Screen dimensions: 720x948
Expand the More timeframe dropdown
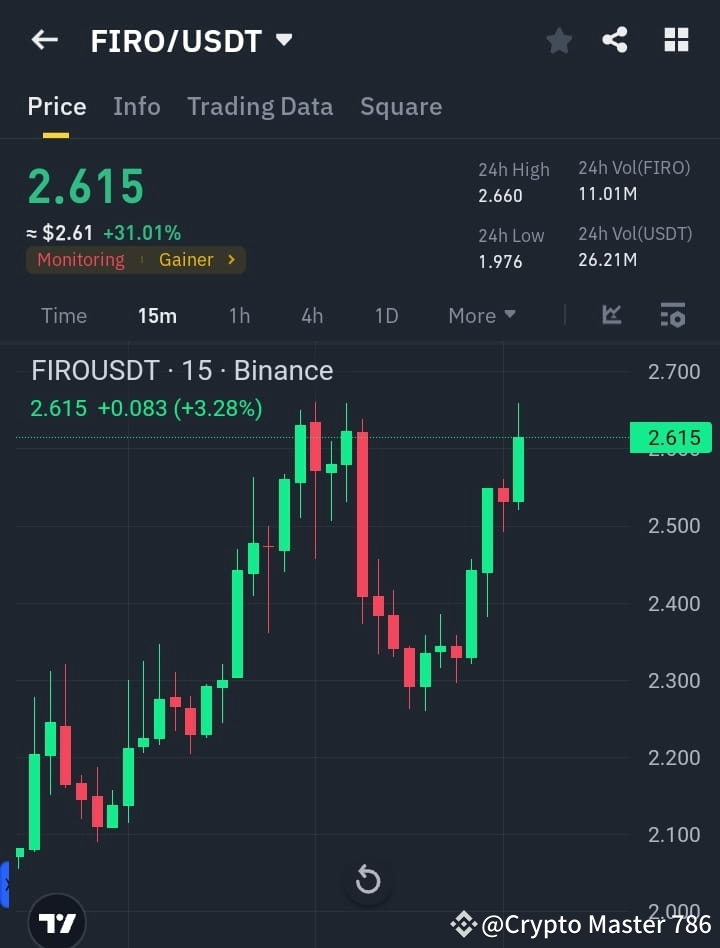click(x=481, y=315)
